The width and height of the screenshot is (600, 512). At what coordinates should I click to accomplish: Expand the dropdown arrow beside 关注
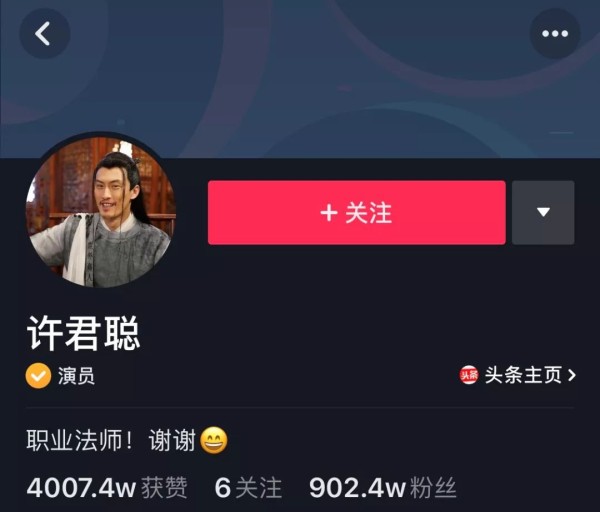coord(543,212)
